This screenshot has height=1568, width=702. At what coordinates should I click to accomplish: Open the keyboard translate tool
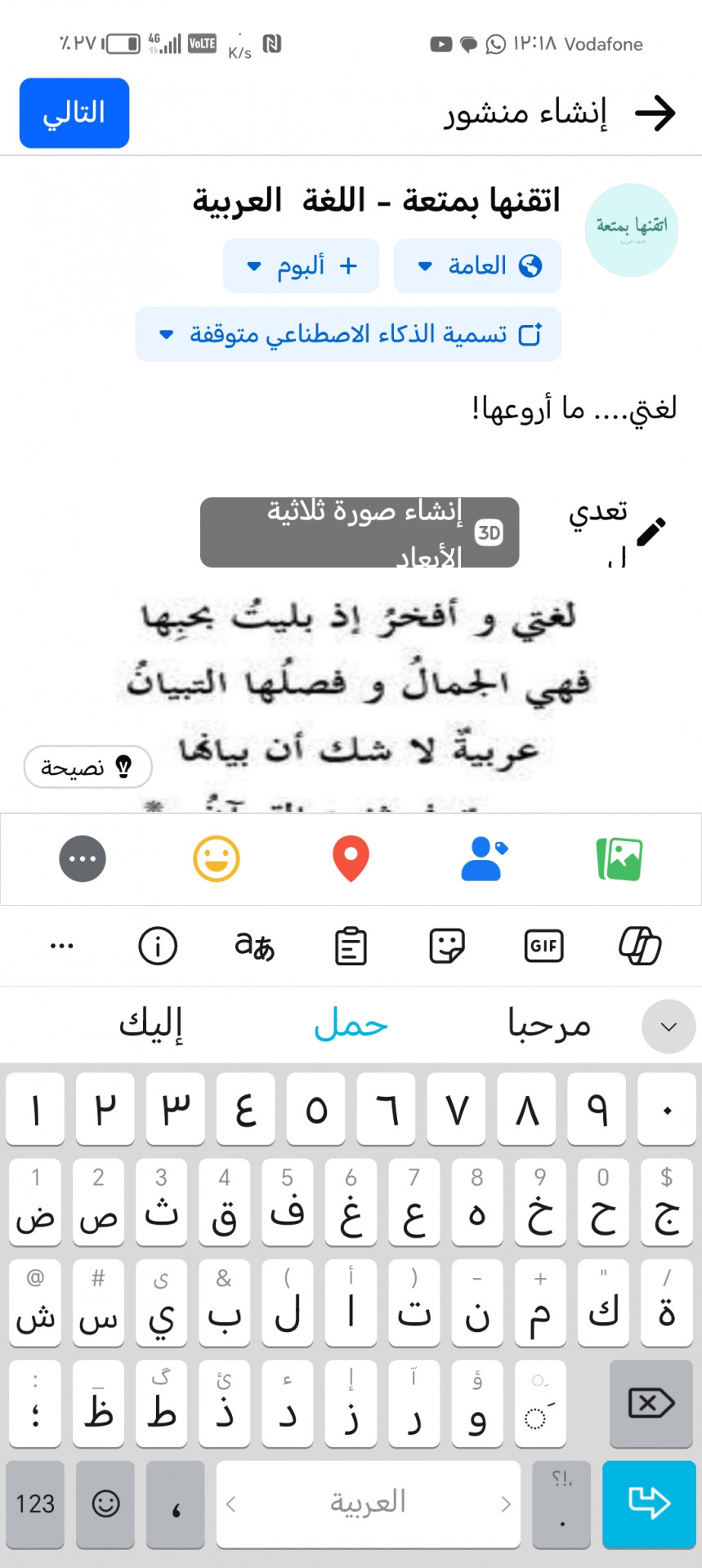254,946
